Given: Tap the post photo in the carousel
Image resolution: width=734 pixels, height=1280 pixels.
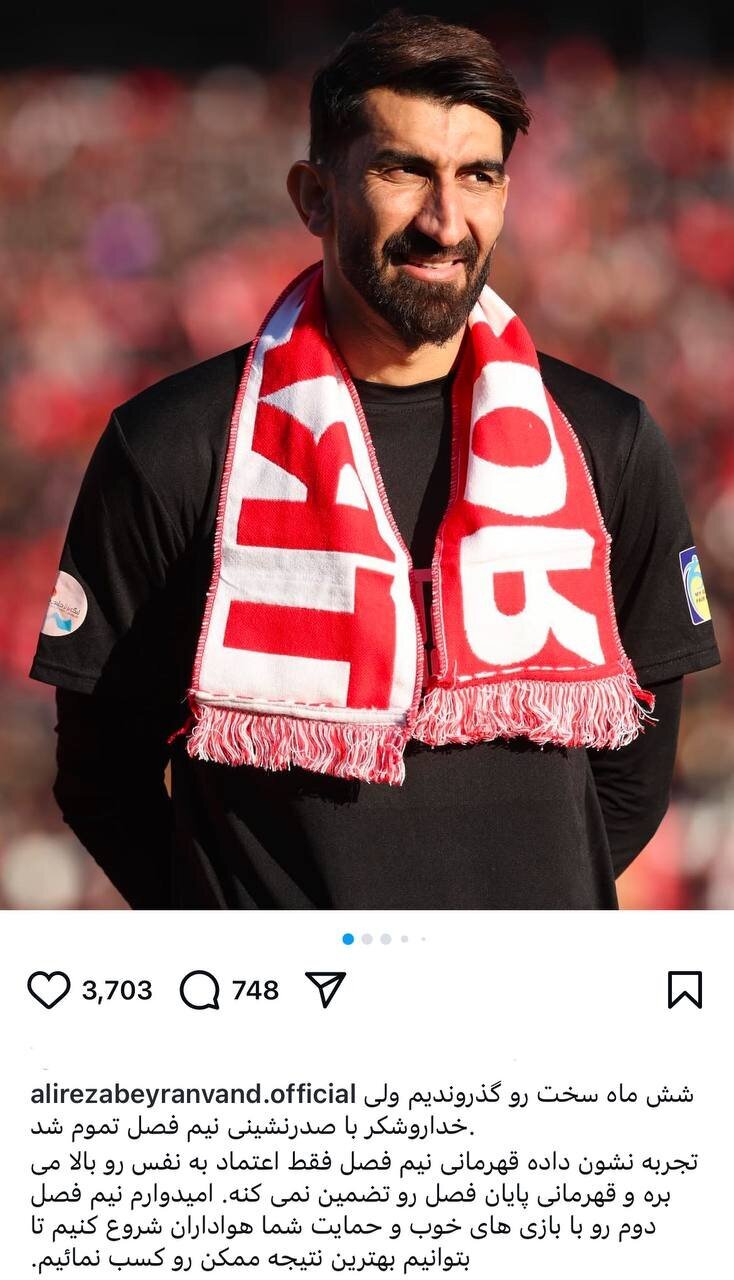Looking at the screenshot, I should point(367,455).
